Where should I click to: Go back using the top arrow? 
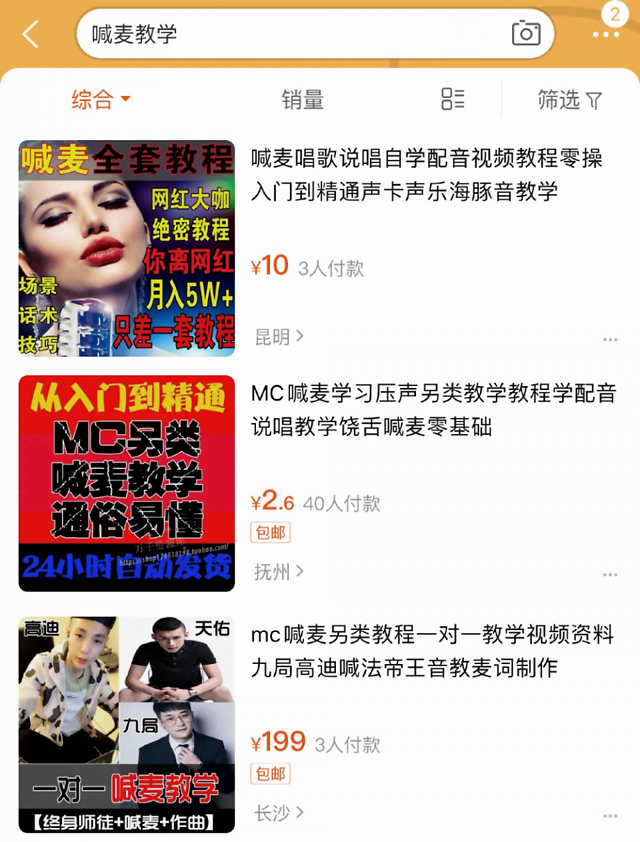[31, 34]
